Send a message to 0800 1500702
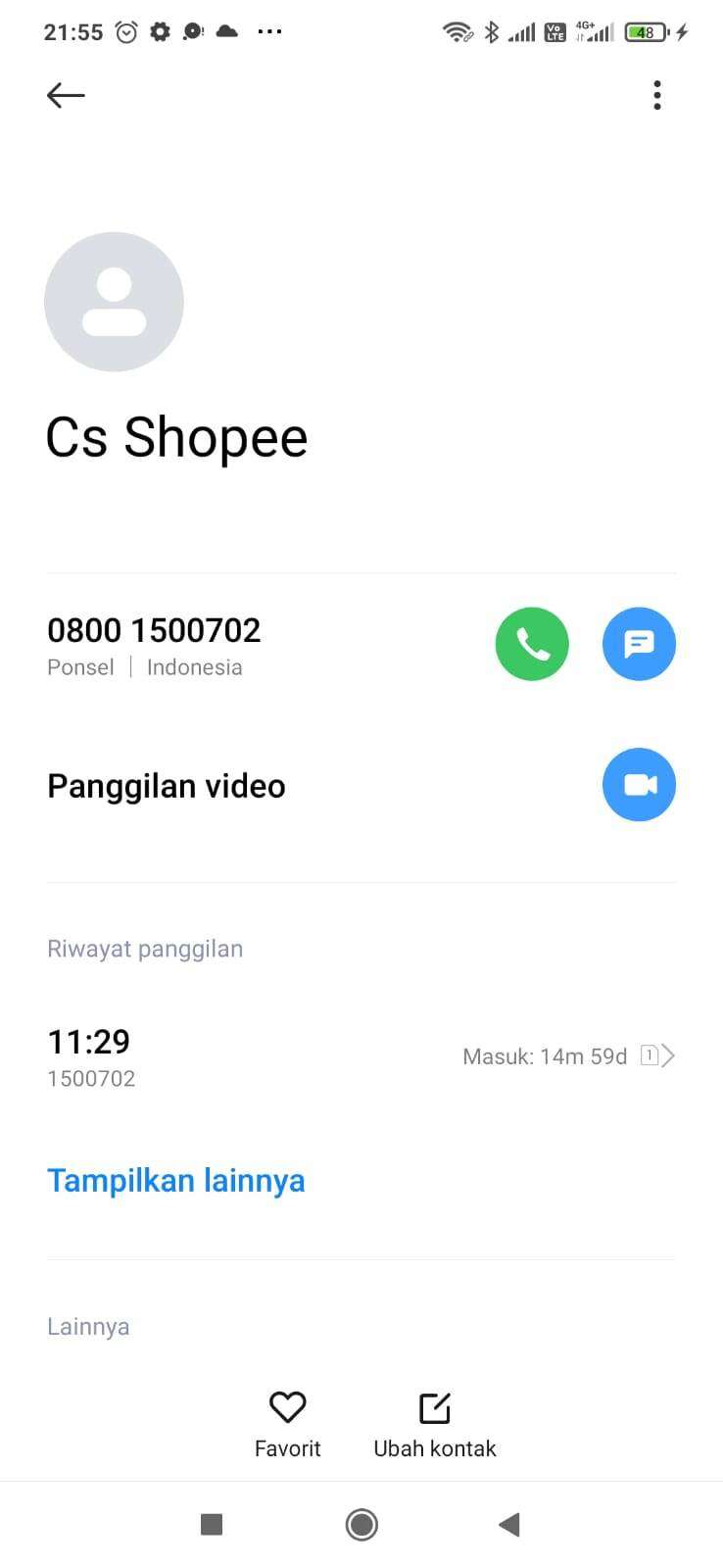Image resolution: width=723 pixels, height=1568 pixels. pyautogui.click(x=639, y=644)
